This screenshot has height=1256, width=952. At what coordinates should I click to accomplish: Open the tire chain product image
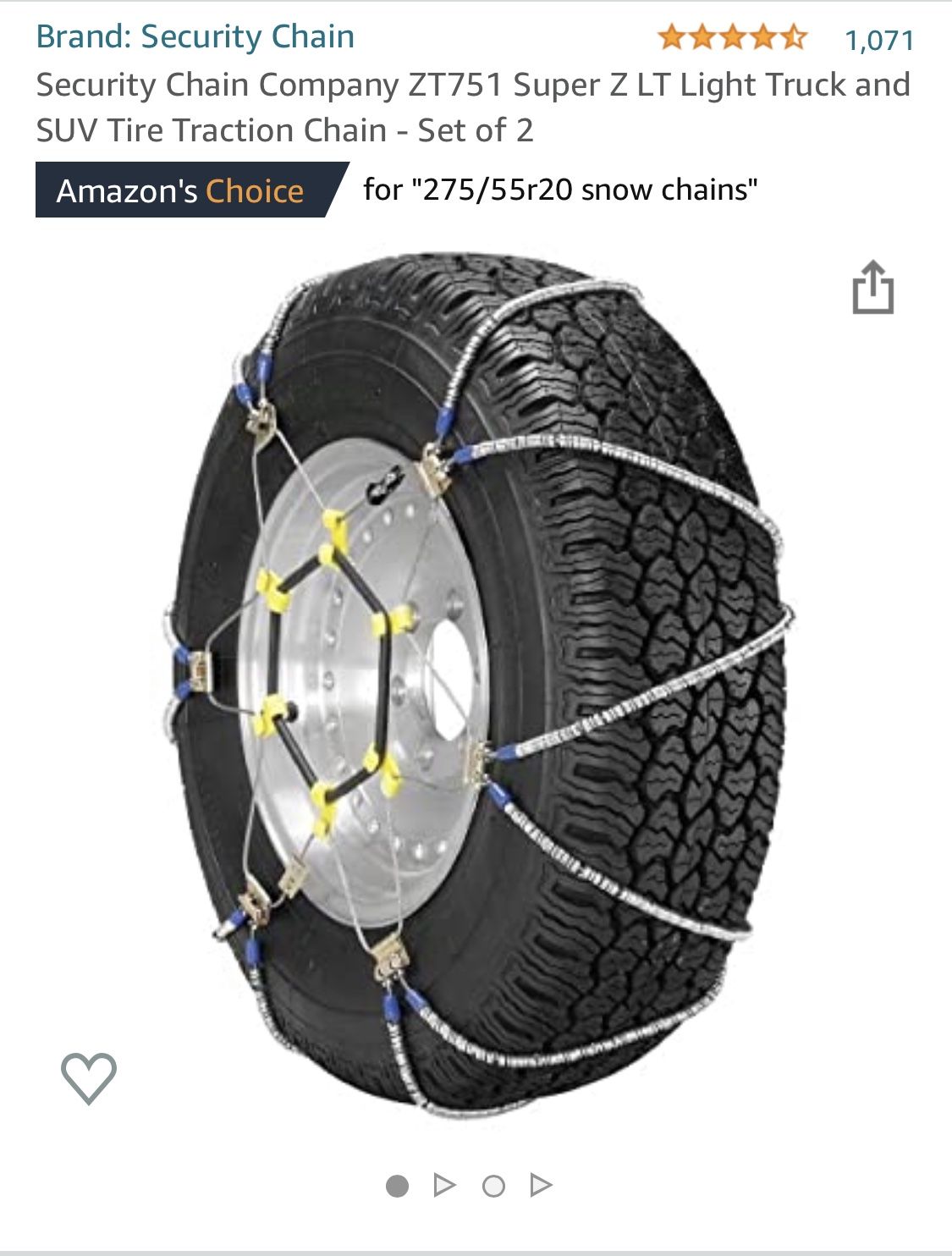click(x=477, y=684)
